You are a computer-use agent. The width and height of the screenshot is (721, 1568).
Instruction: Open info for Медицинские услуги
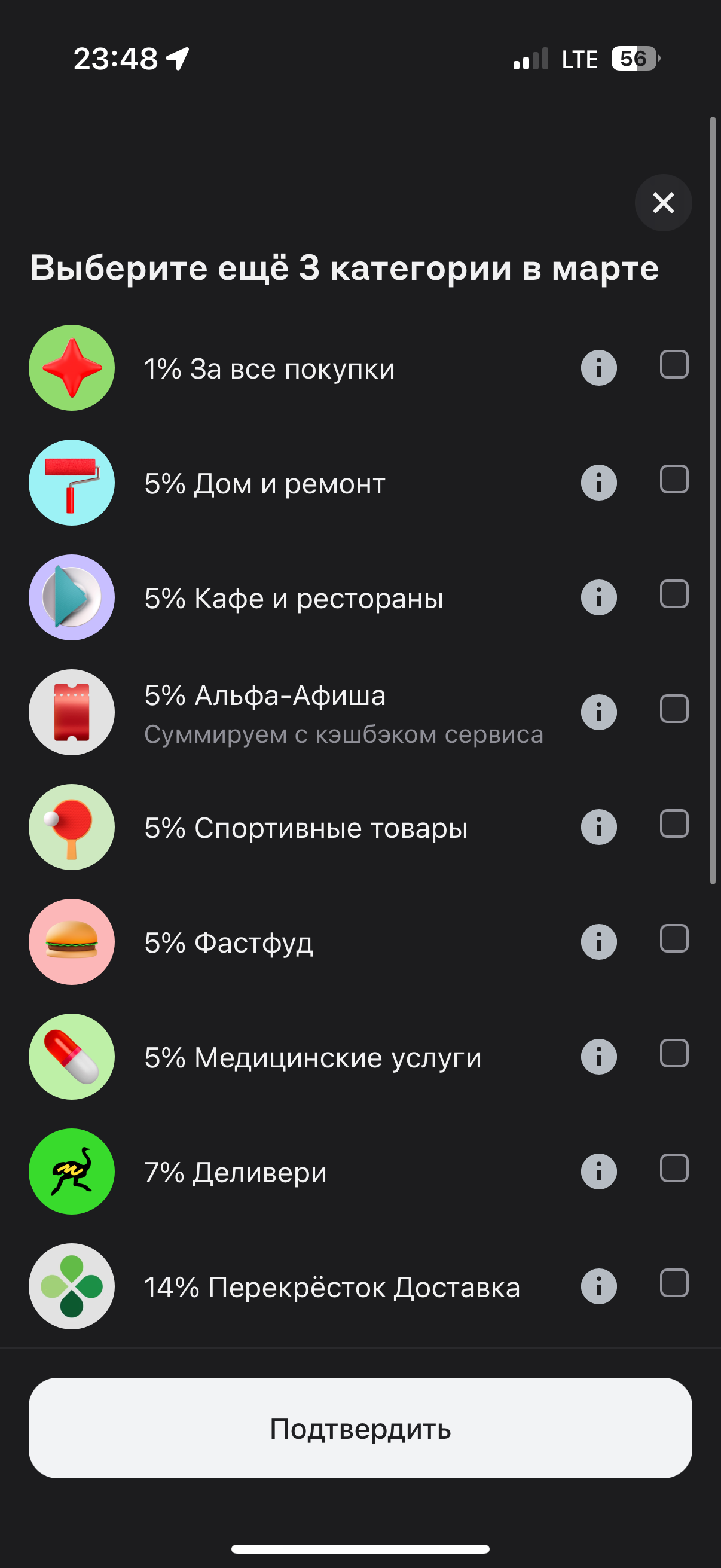598,1057
